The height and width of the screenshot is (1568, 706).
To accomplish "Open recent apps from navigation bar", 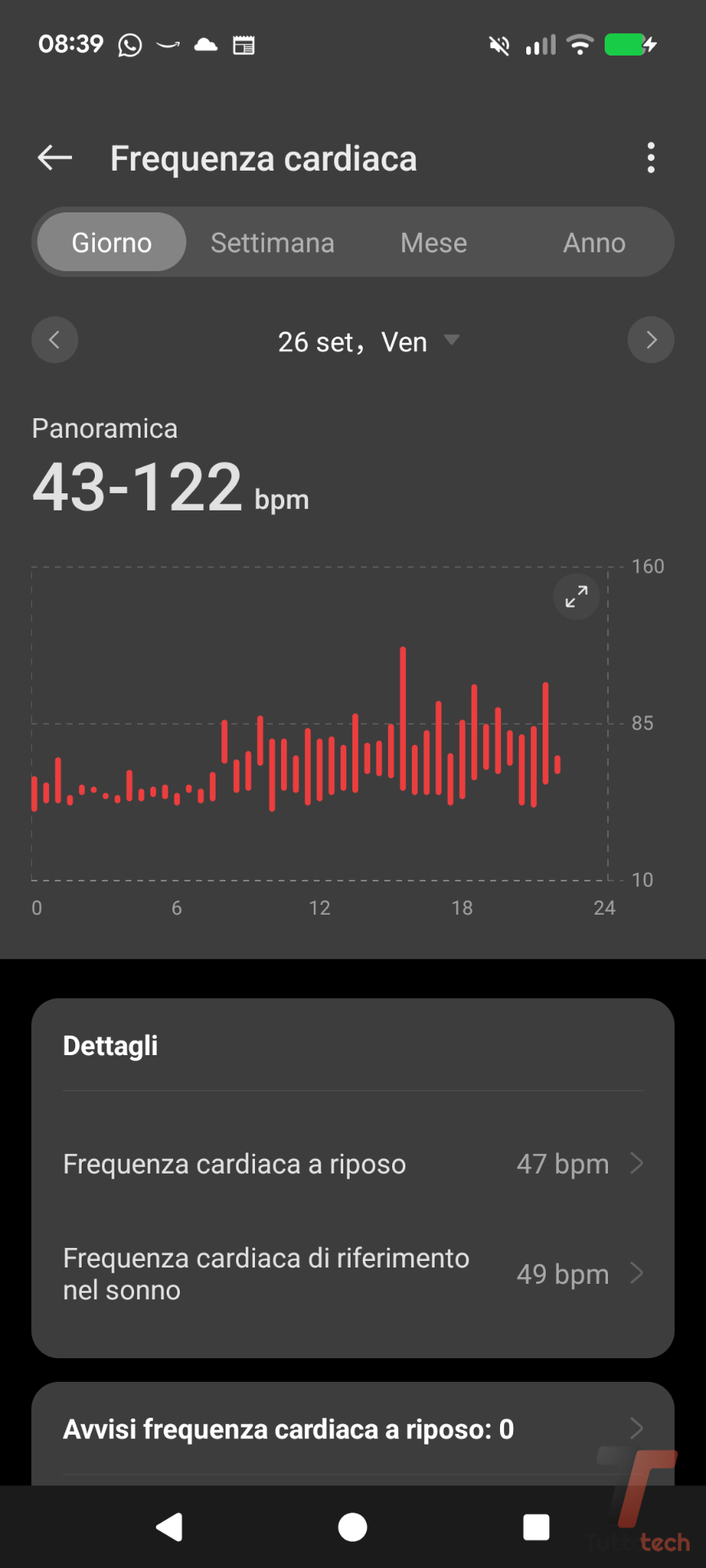I will [536, 1527].
